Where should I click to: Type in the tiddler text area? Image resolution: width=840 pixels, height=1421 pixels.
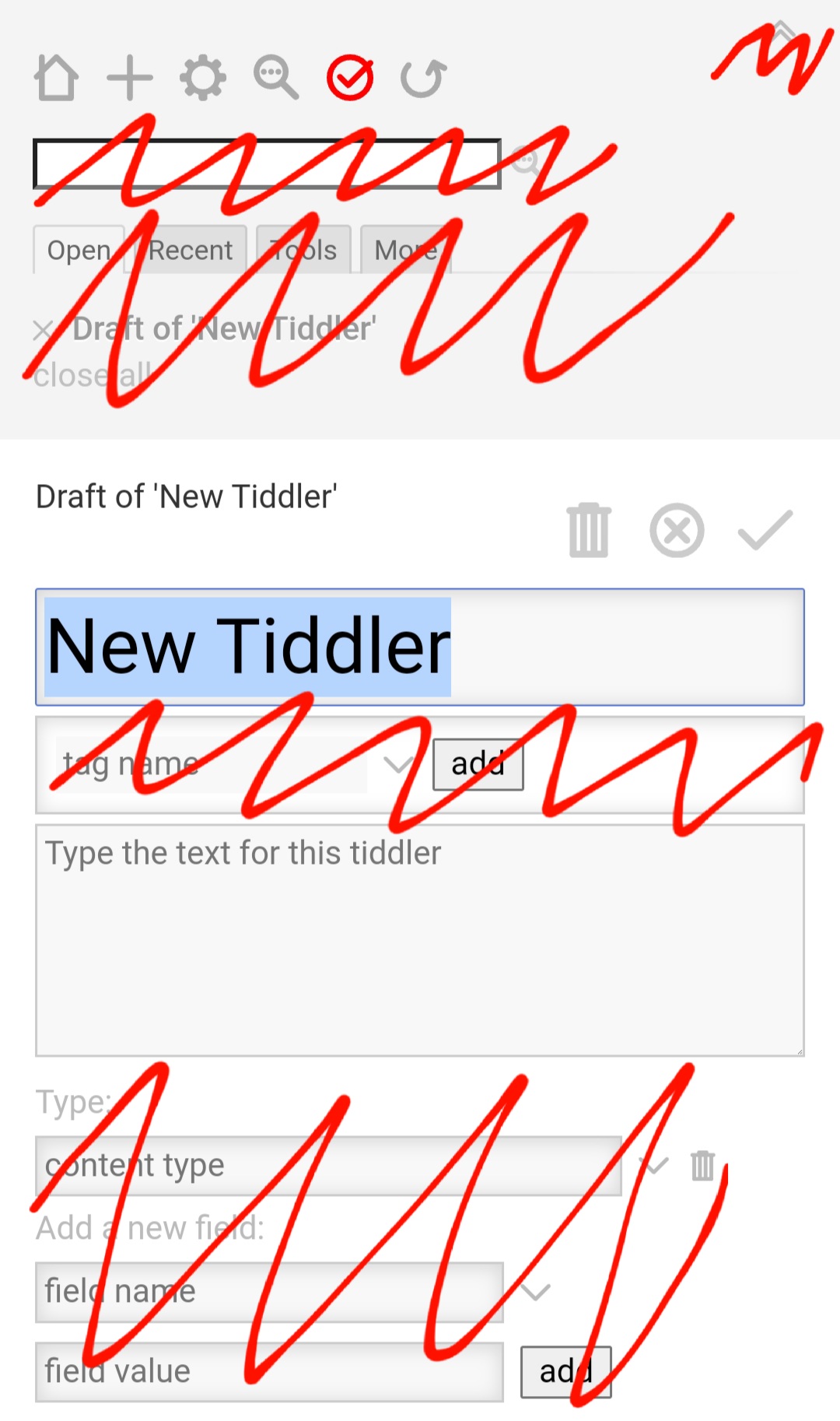pos(420,940)
